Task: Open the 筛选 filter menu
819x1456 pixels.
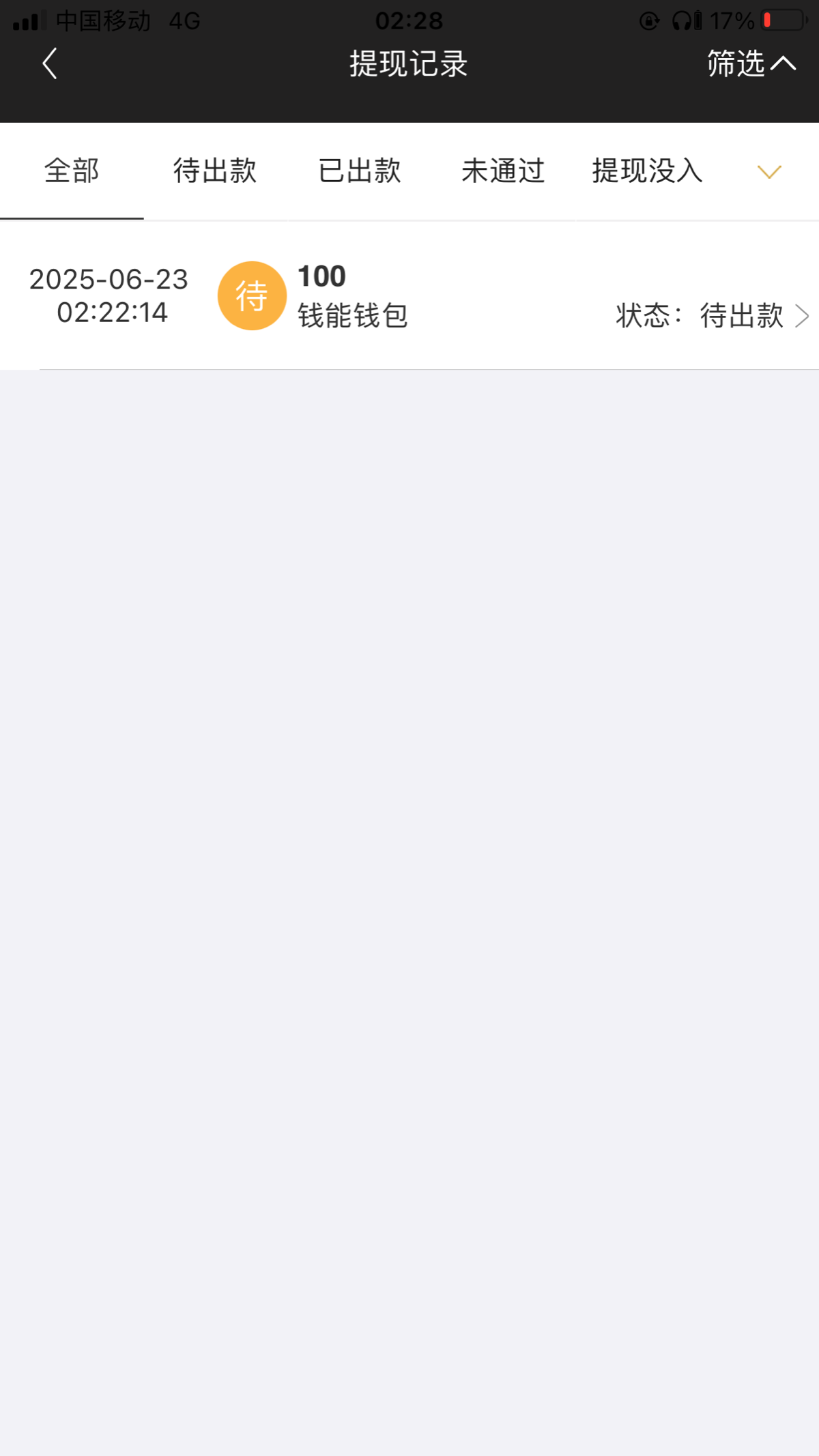Action: click(750, 64)
